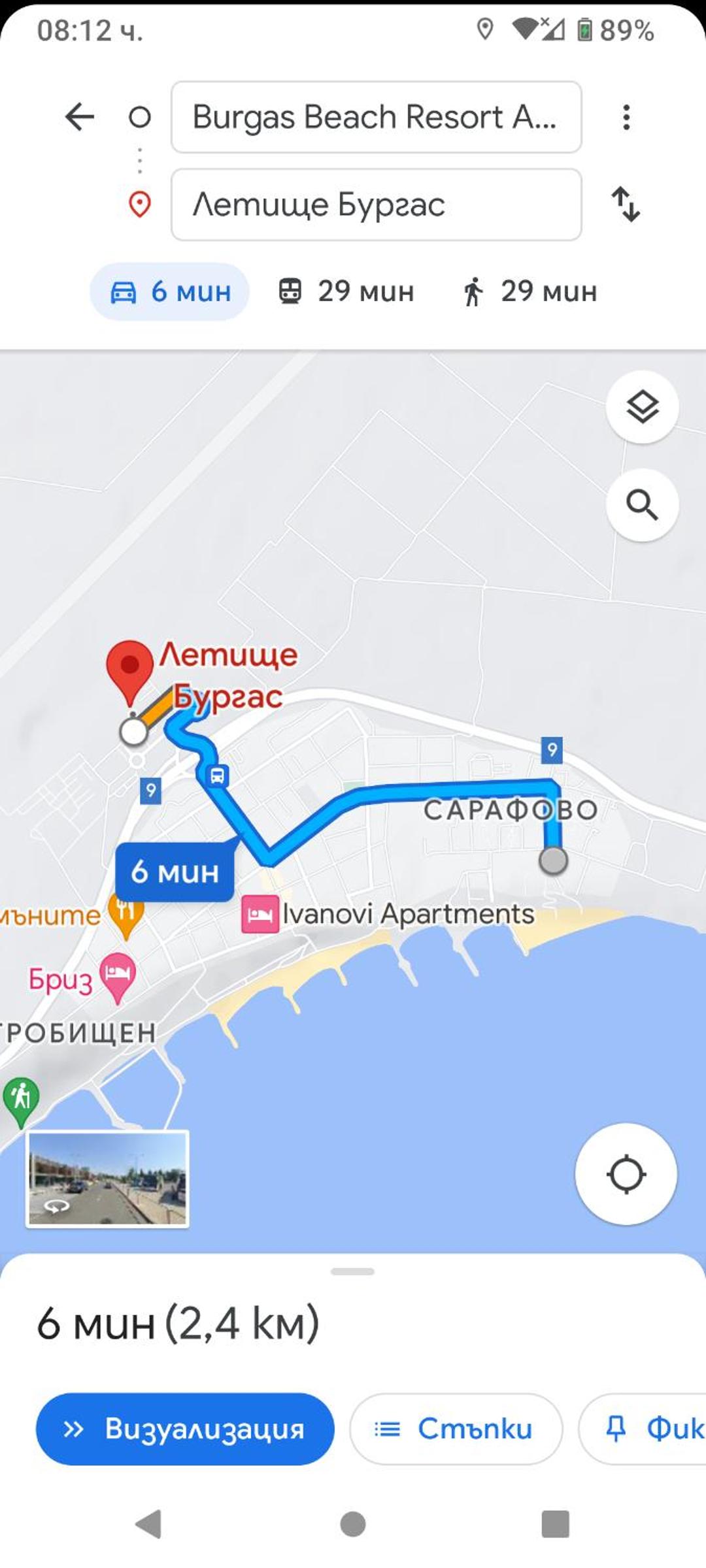Search along the route
This screenshot has height=1568, width=706.
point(642,505)
